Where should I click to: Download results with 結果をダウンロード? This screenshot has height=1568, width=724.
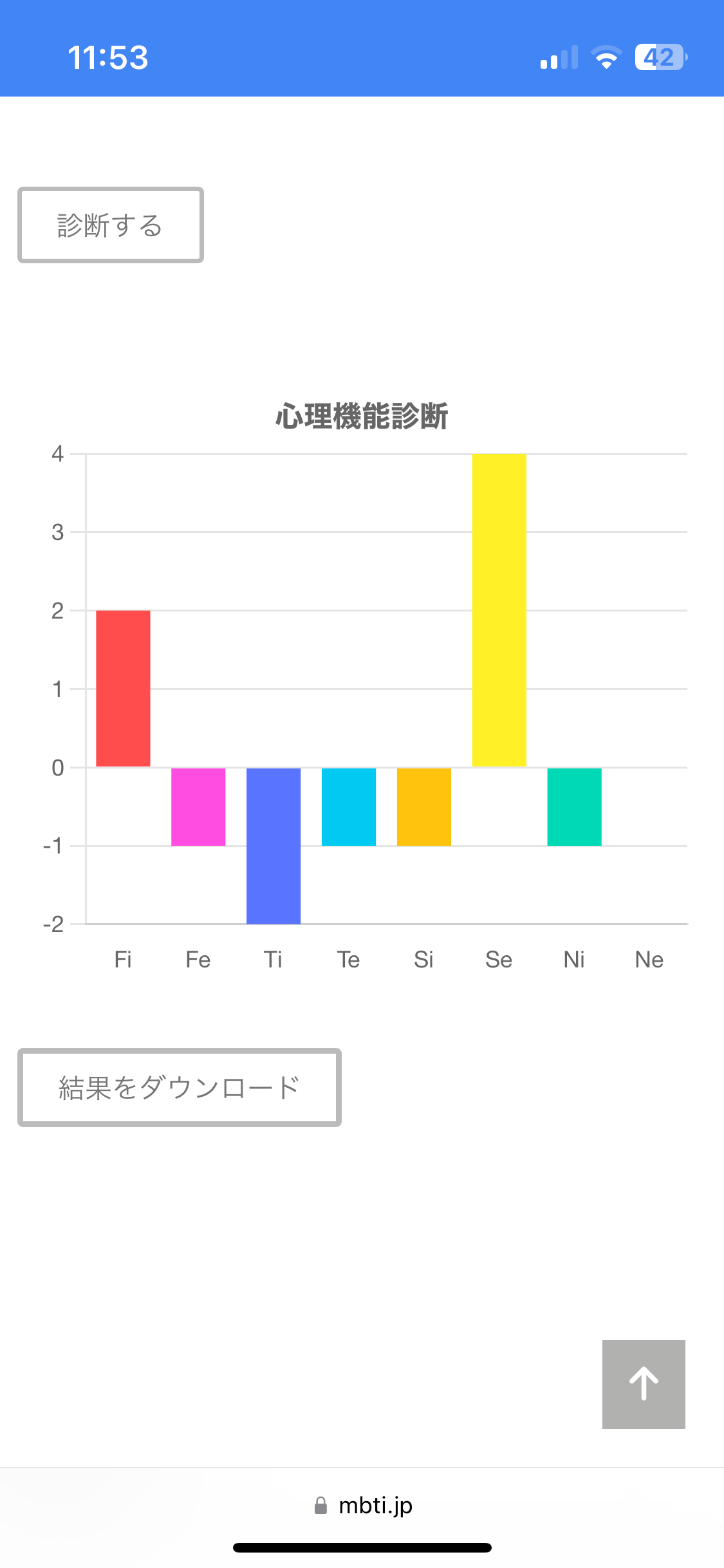point(180,1087)
